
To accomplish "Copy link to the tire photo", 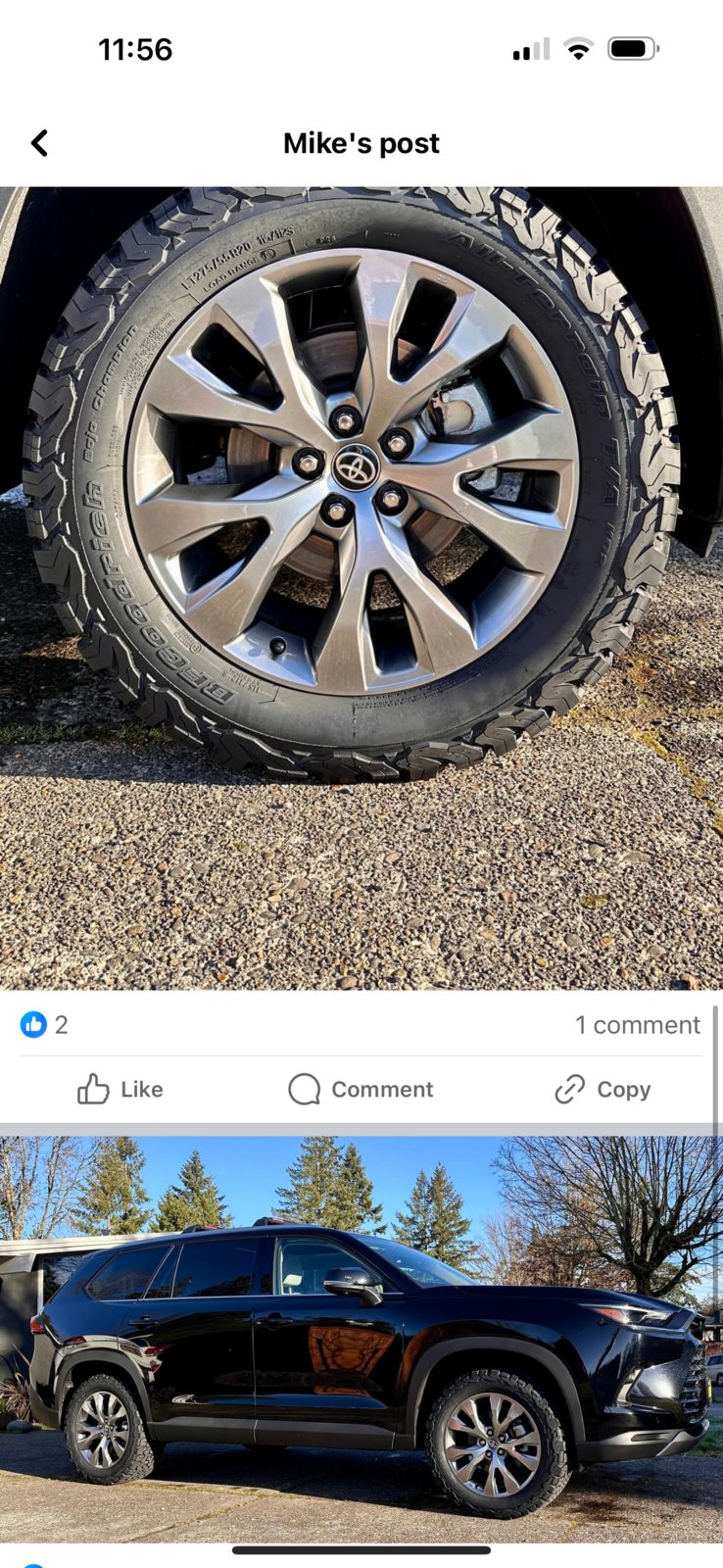I will pos(602,1089).
